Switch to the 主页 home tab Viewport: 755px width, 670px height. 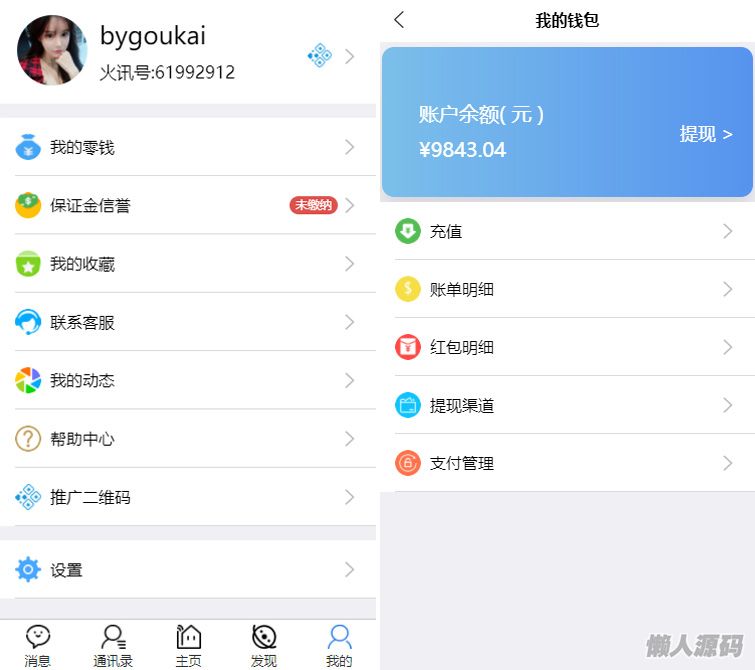pos(188,645)
